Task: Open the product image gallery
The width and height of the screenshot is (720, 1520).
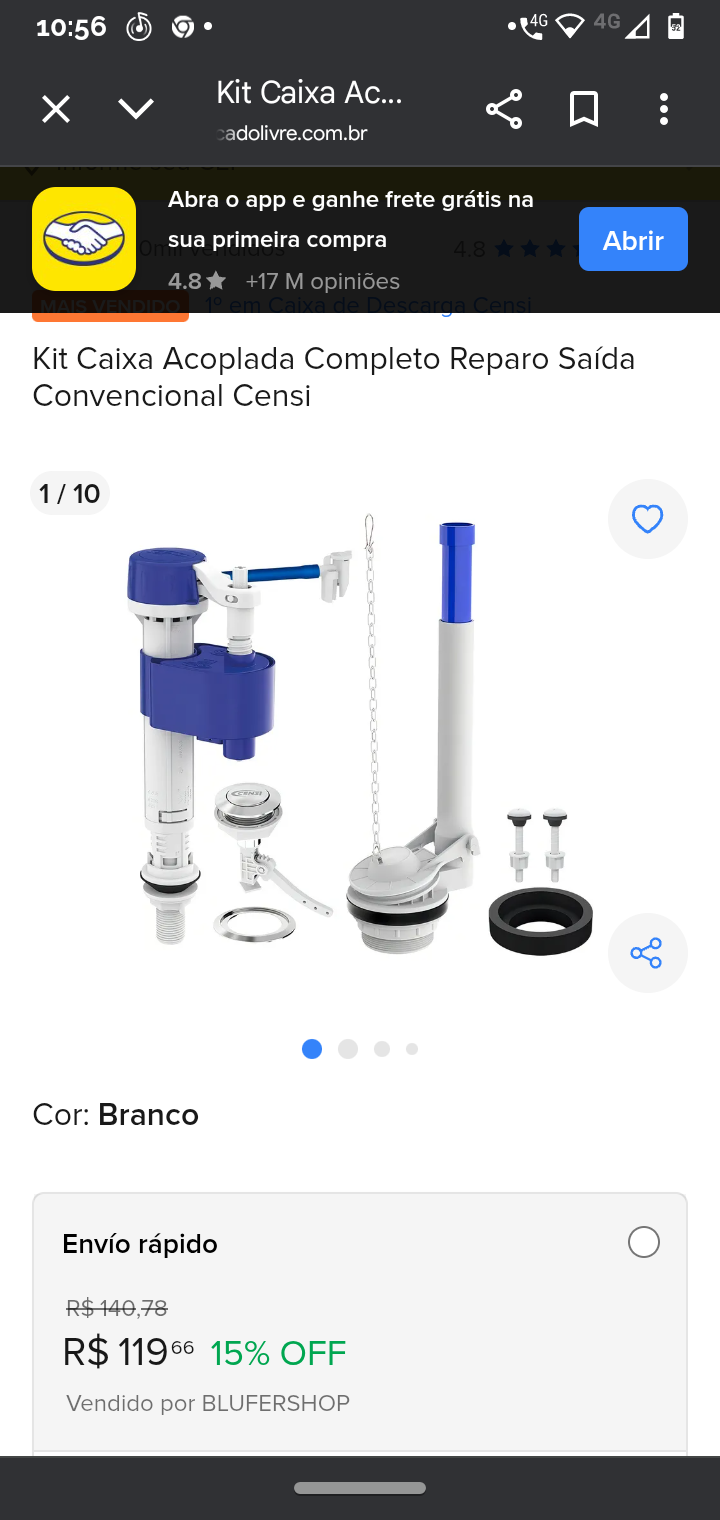Action: pyautogui.click(x=360, y=735)
